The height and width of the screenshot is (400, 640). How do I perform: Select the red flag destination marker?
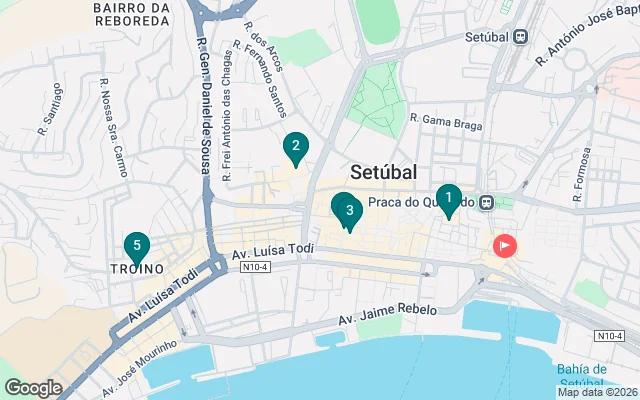coord(505,245)
